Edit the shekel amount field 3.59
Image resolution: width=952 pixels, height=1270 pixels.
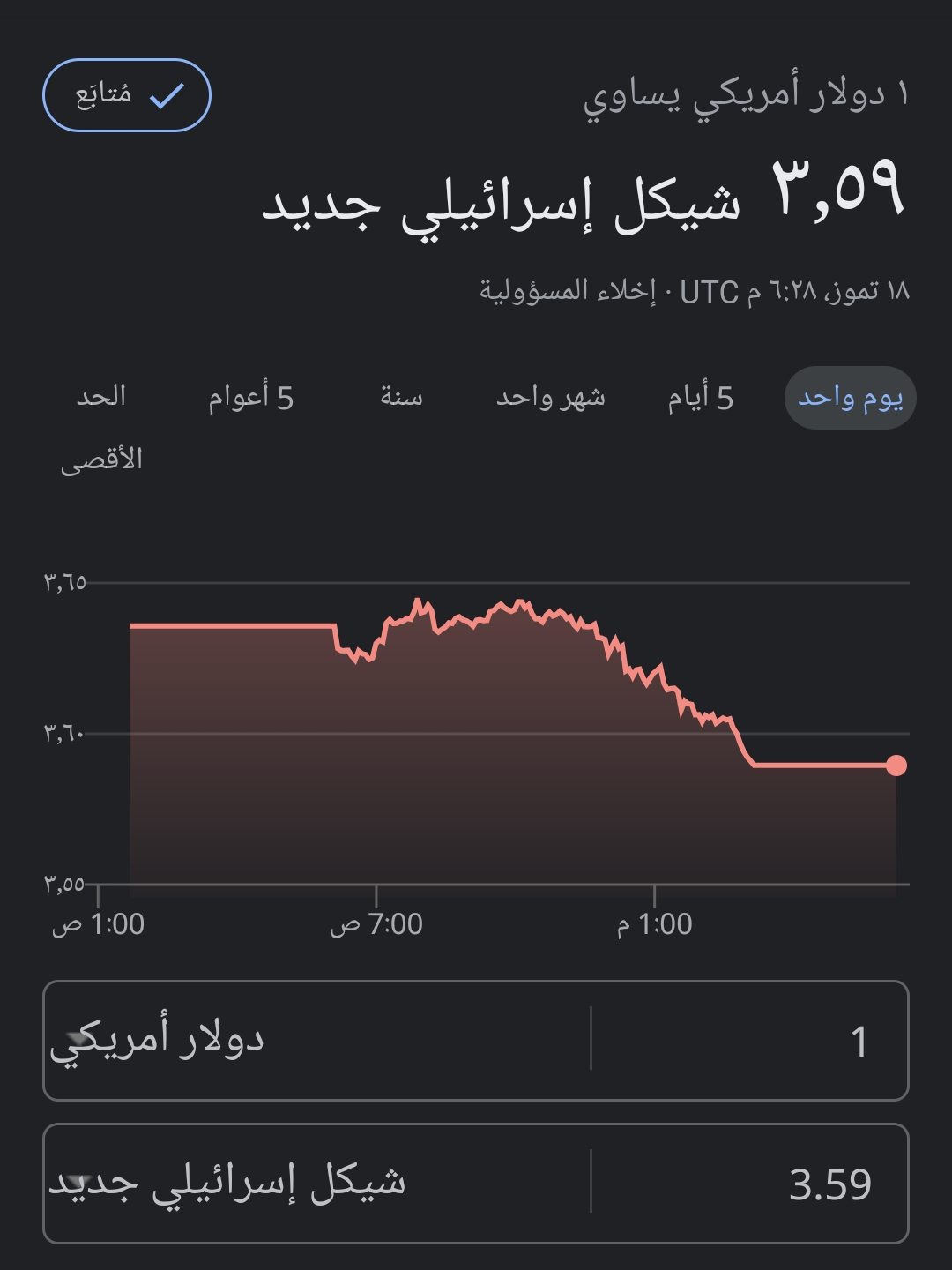point(749,1184)
